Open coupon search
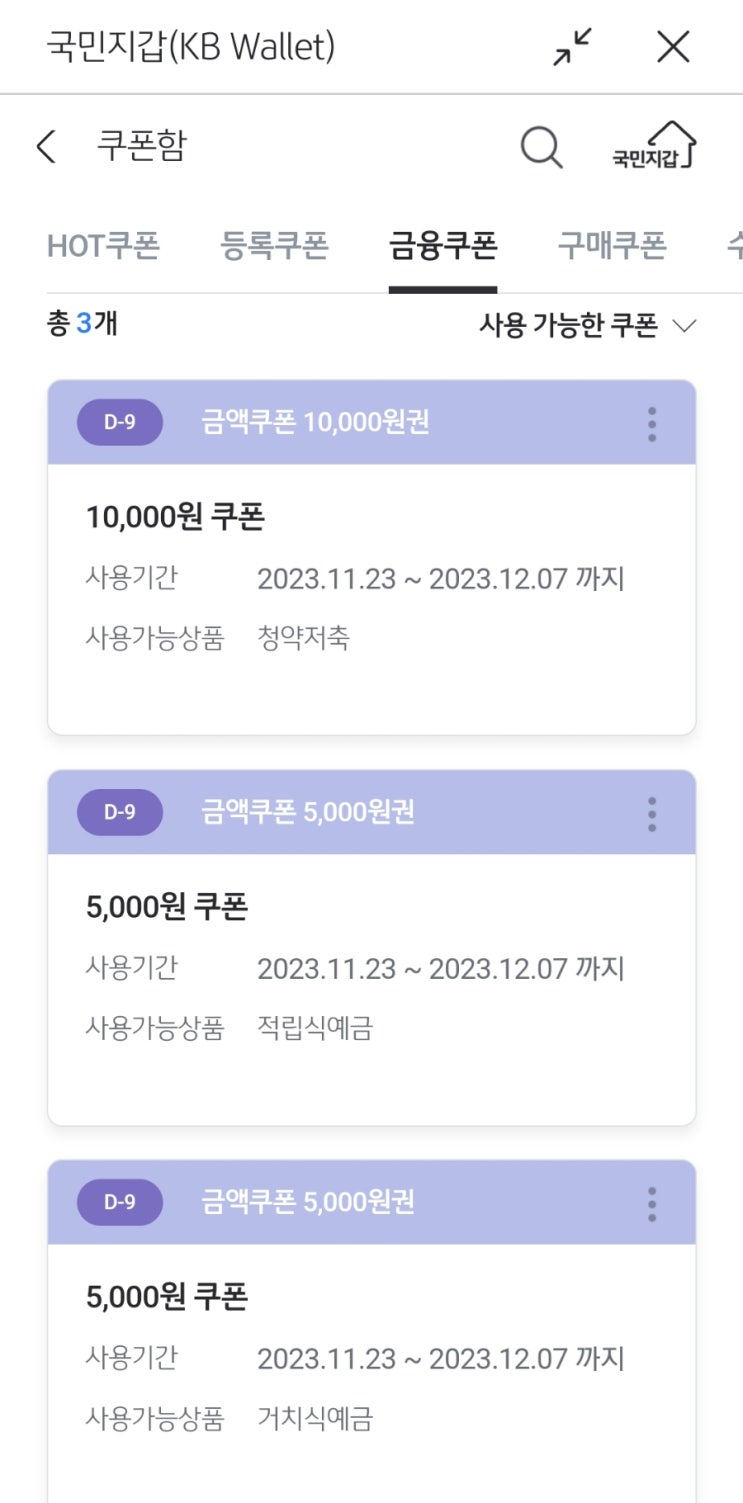 click(541, 148)
